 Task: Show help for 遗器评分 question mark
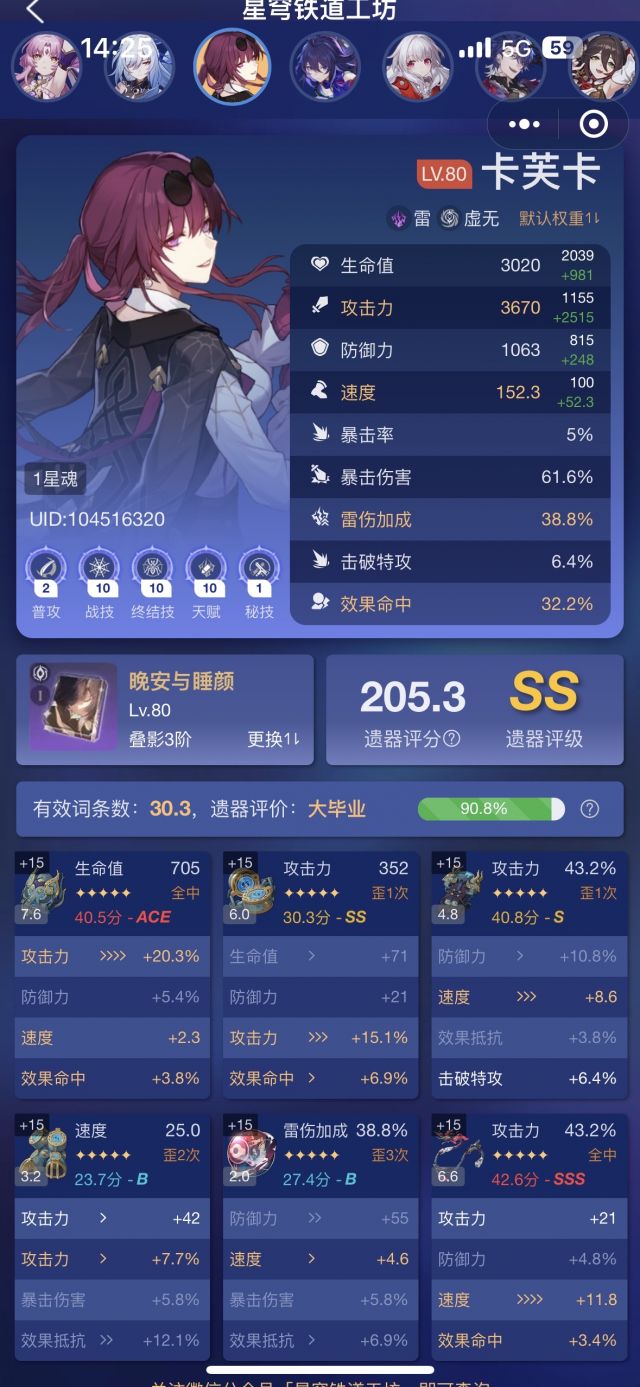[x=452, y=740]
